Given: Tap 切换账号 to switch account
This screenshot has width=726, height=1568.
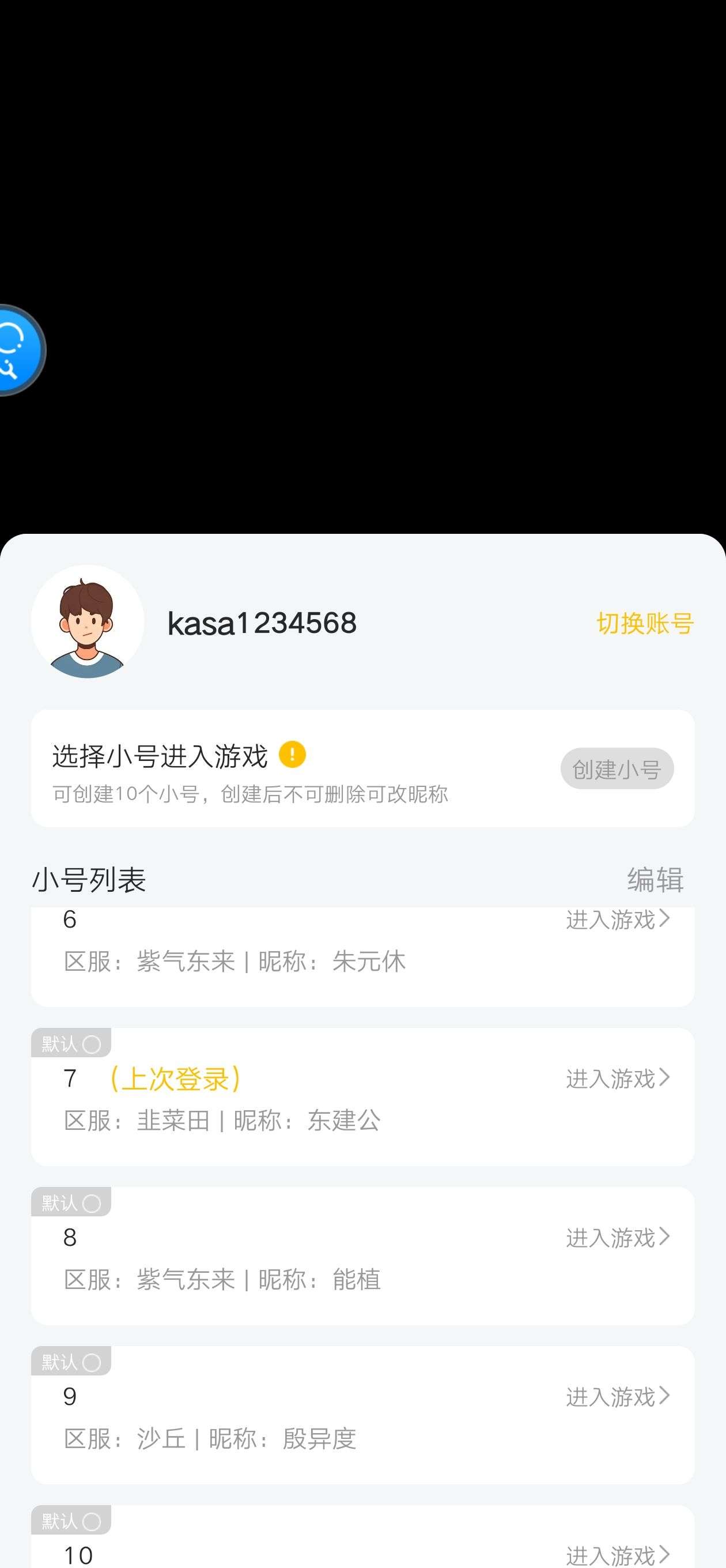Looking at the screenshot, I should click(x=644, y=623).
